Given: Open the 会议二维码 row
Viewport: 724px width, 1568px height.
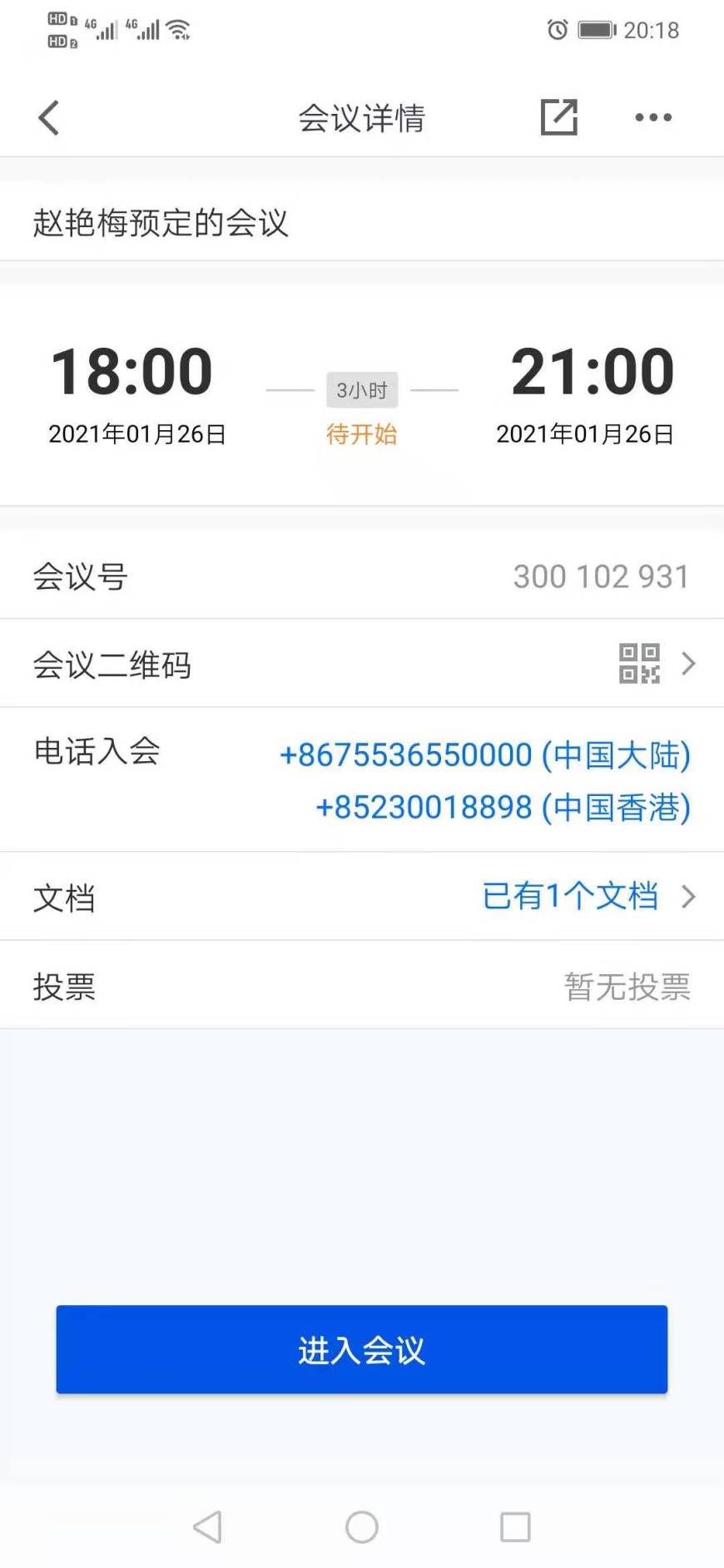Looking at the screenshot, I should pyautogui.click(x=362, y=664).
